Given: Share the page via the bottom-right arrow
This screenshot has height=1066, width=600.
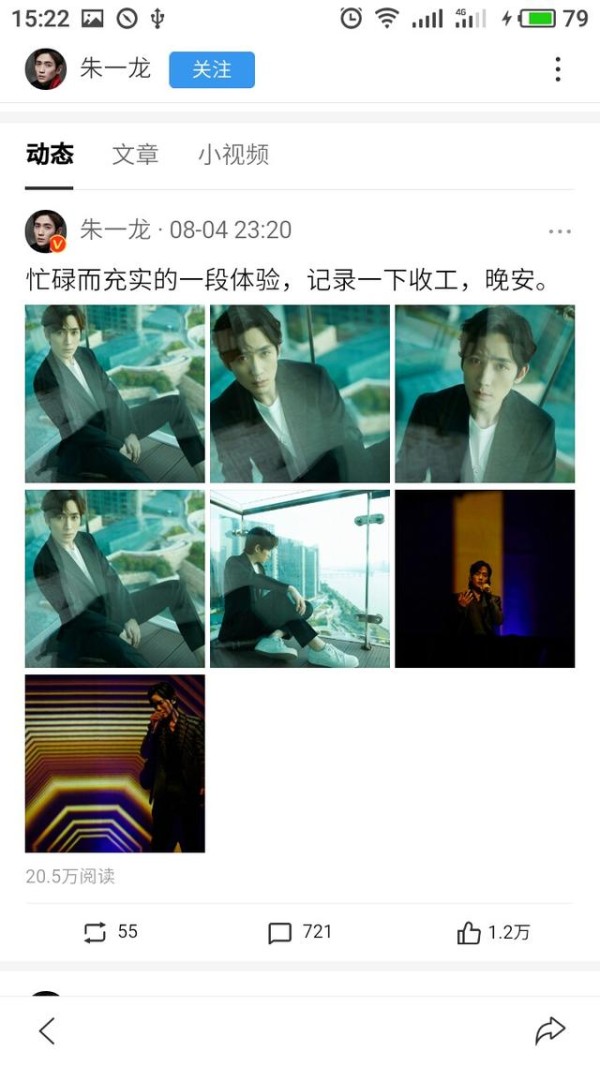Looking at the screenshot, I should tap(550, 1031).
